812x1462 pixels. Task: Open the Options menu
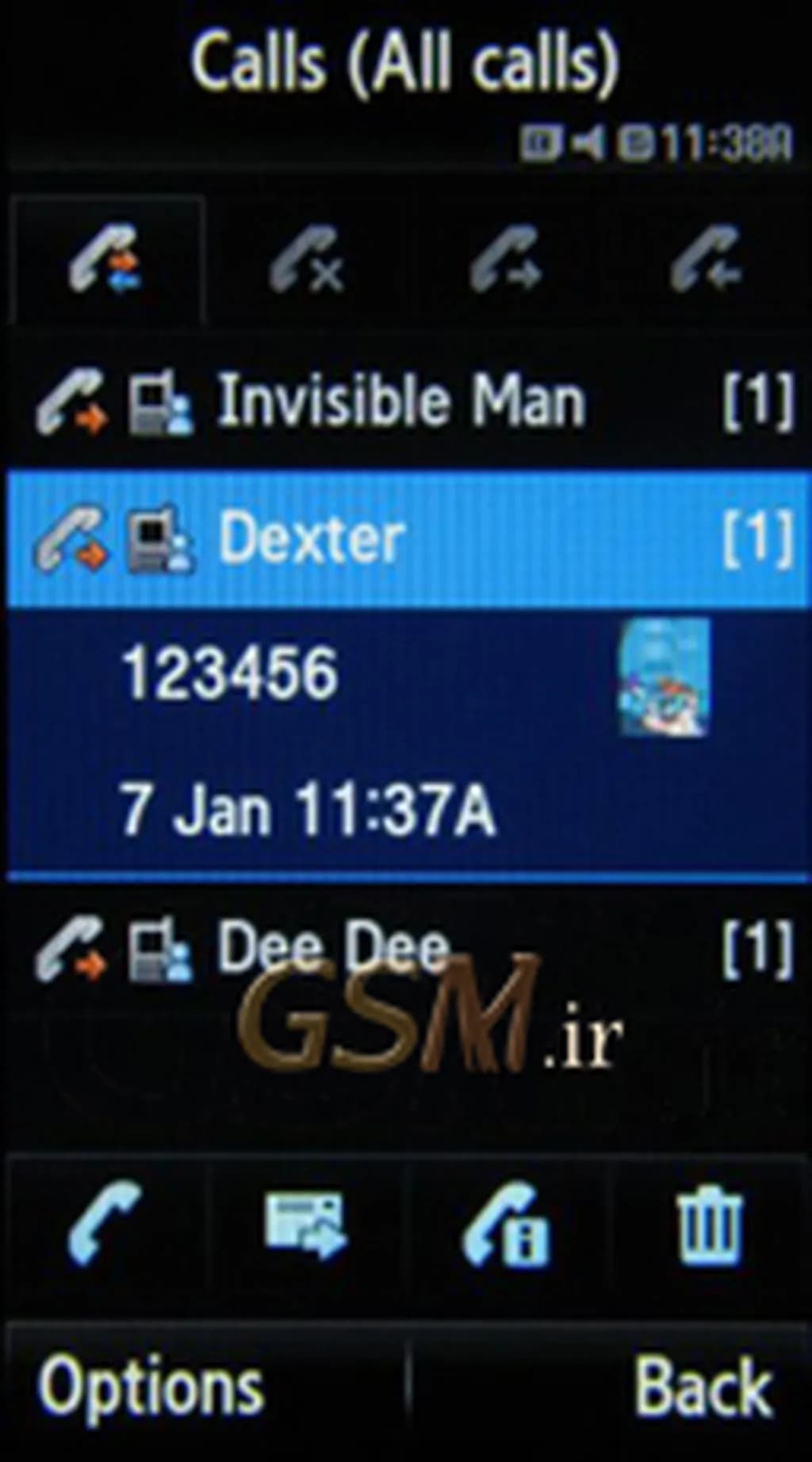151,1384
